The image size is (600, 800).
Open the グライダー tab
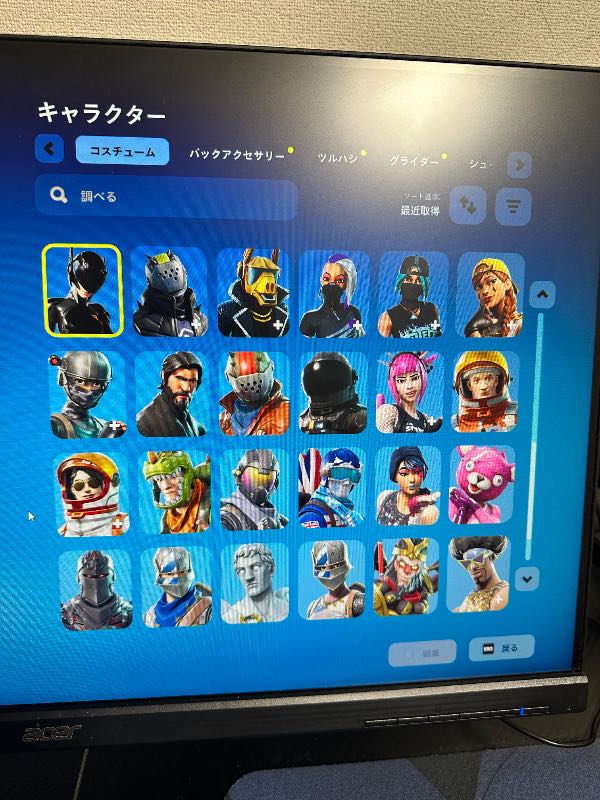point(413,160)
